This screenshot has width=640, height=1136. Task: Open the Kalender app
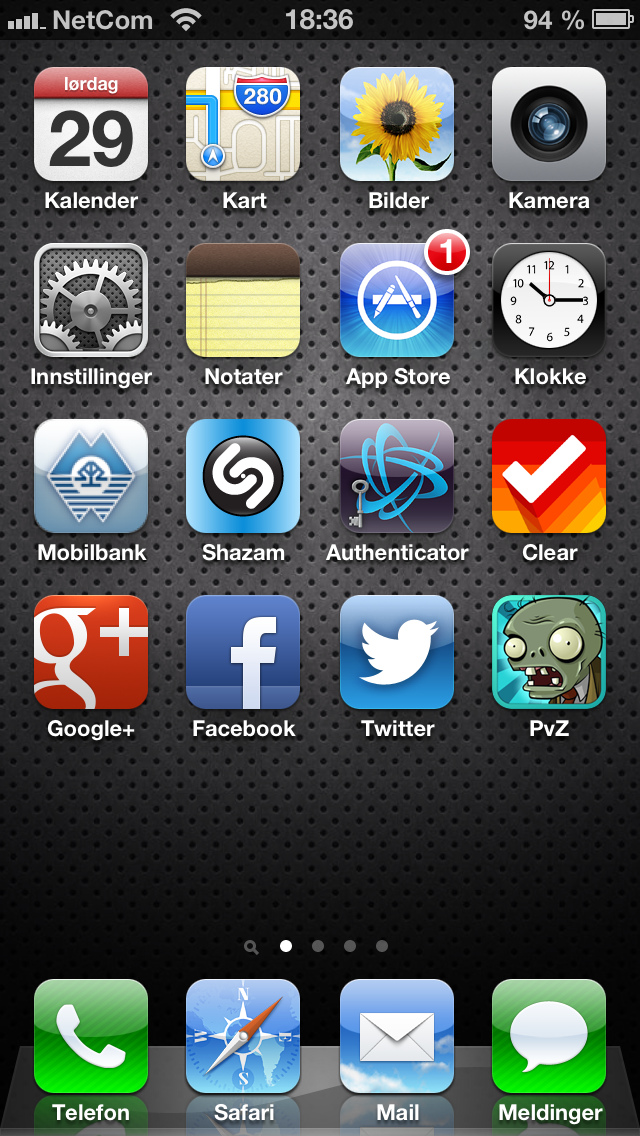pyautogui.click(x=91, y=124)
